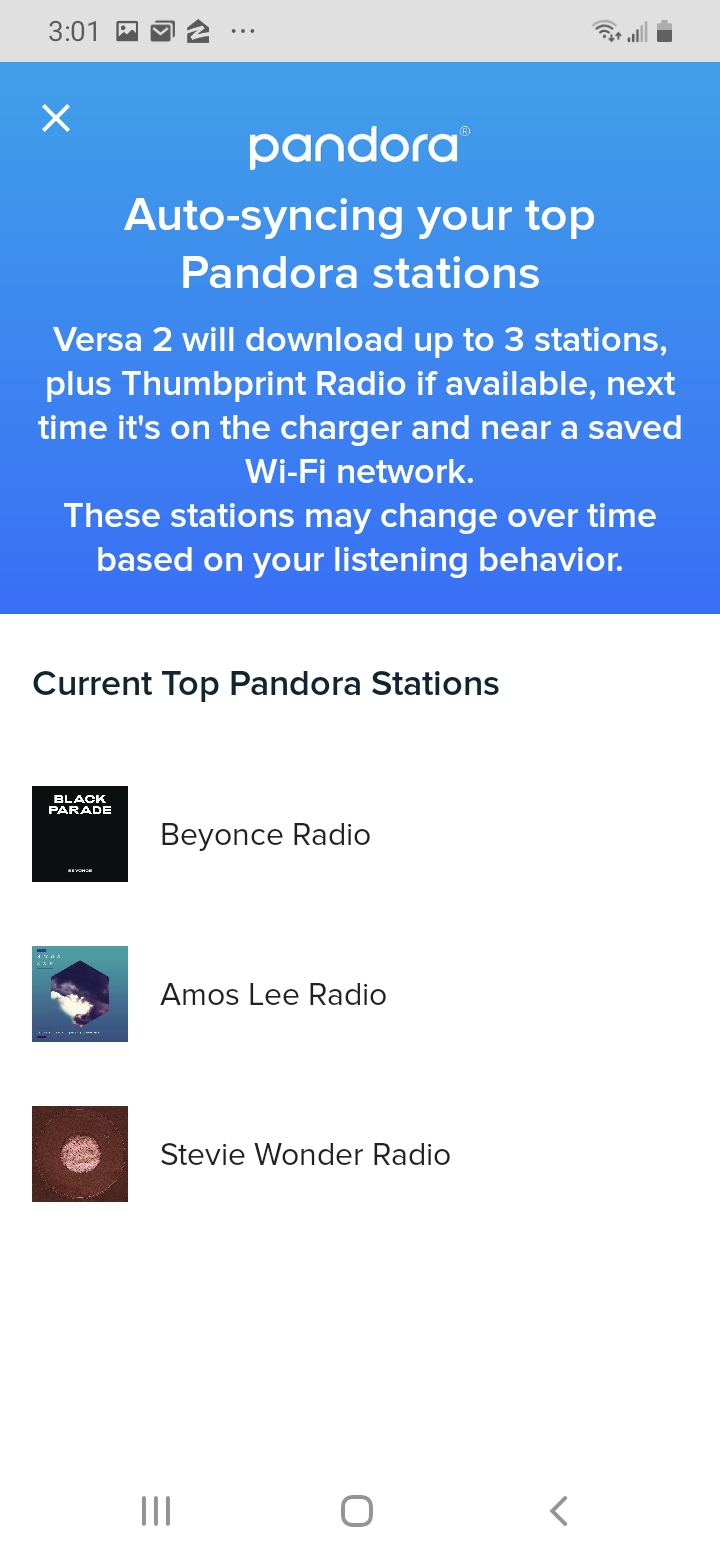Screen dimensions: 720x1560
Task: Tap the back navigation arrow
Action: [558, 1511]
